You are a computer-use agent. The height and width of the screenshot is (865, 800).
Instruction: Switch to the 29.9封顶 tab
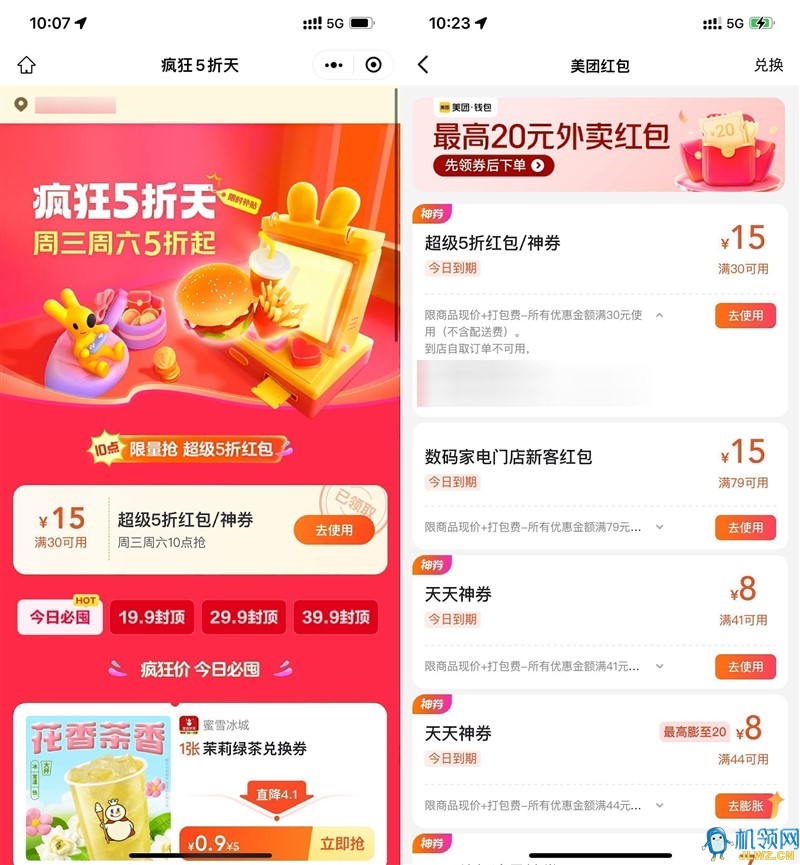(243, 617)
